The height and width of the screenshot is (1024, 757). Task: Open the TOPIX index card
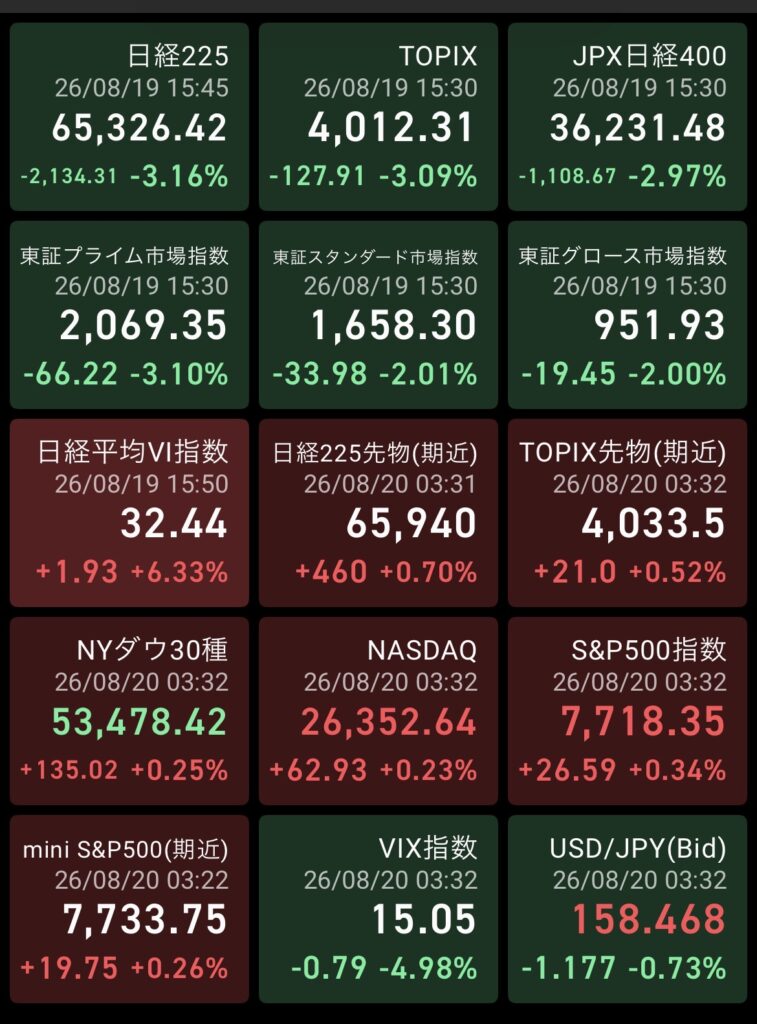(x=378, y=117)
